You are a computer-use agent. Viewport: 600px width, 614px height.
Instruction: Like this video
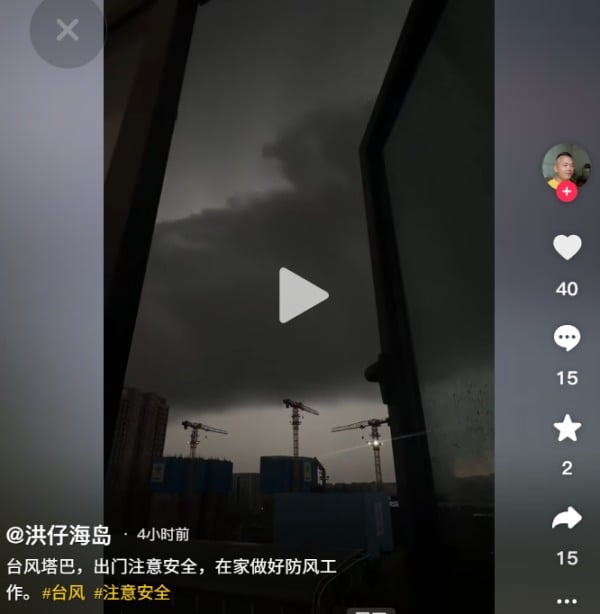pos(567,247)
